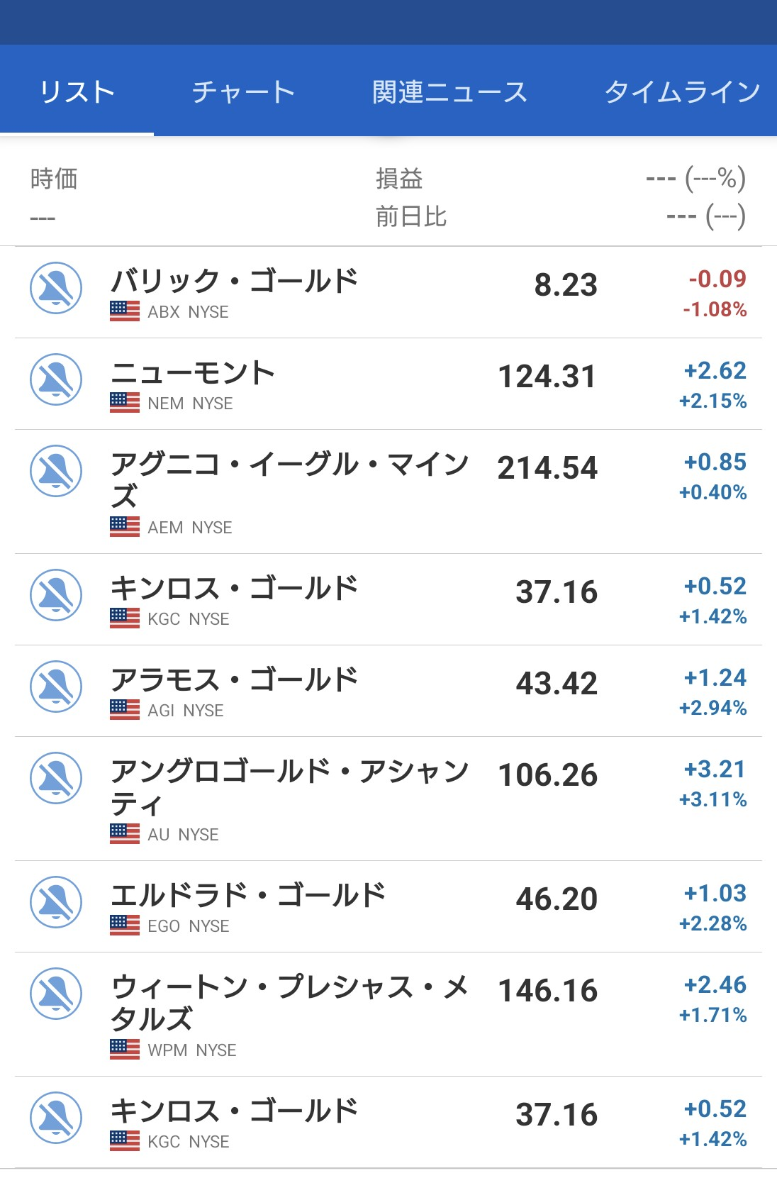Select the リスト tab
This screenshot has height=1200, width=777.
76,90
